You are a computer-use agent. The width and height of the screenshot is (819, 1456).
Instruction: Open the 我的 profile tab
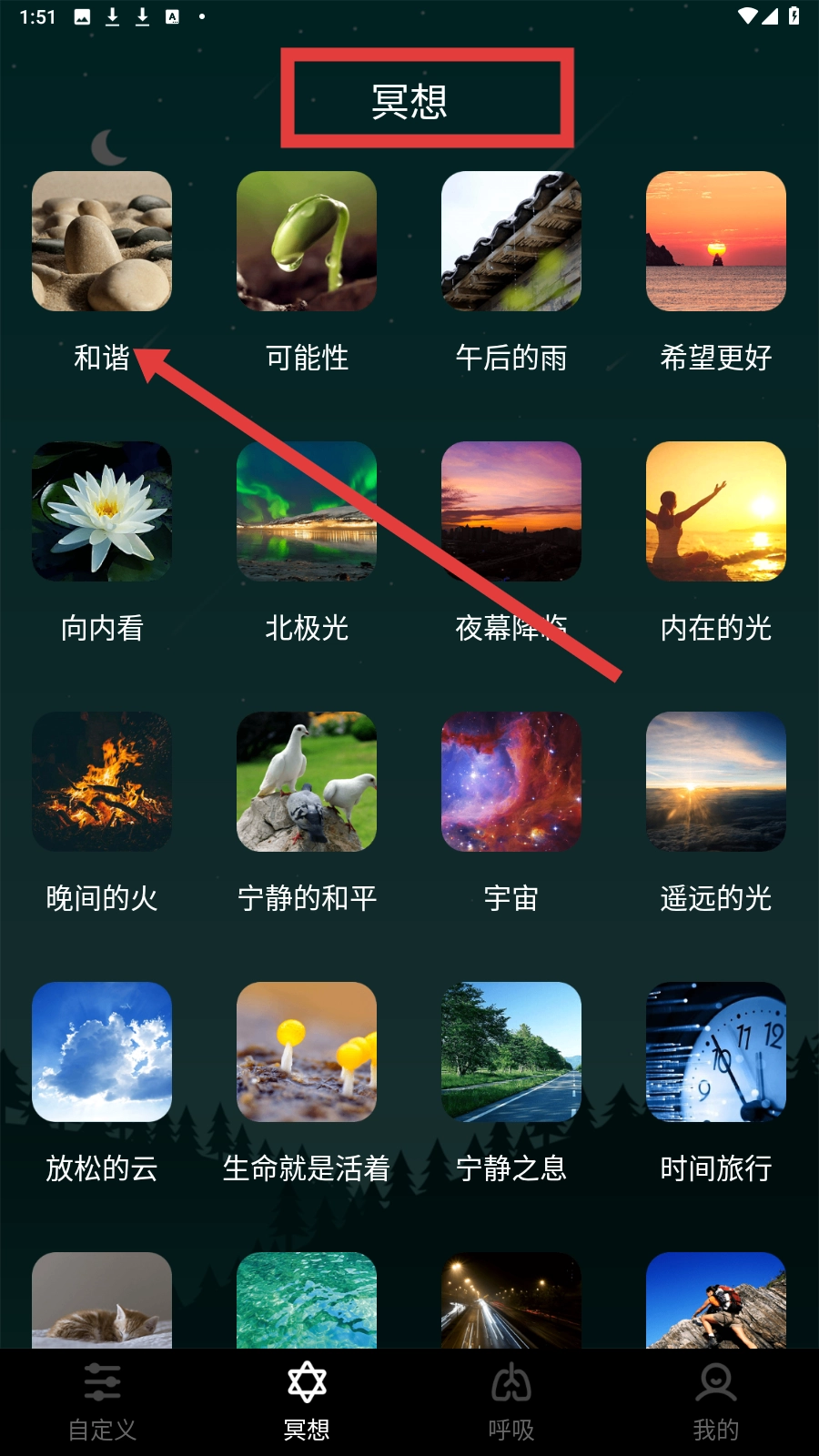click(x=716, y=1402)
